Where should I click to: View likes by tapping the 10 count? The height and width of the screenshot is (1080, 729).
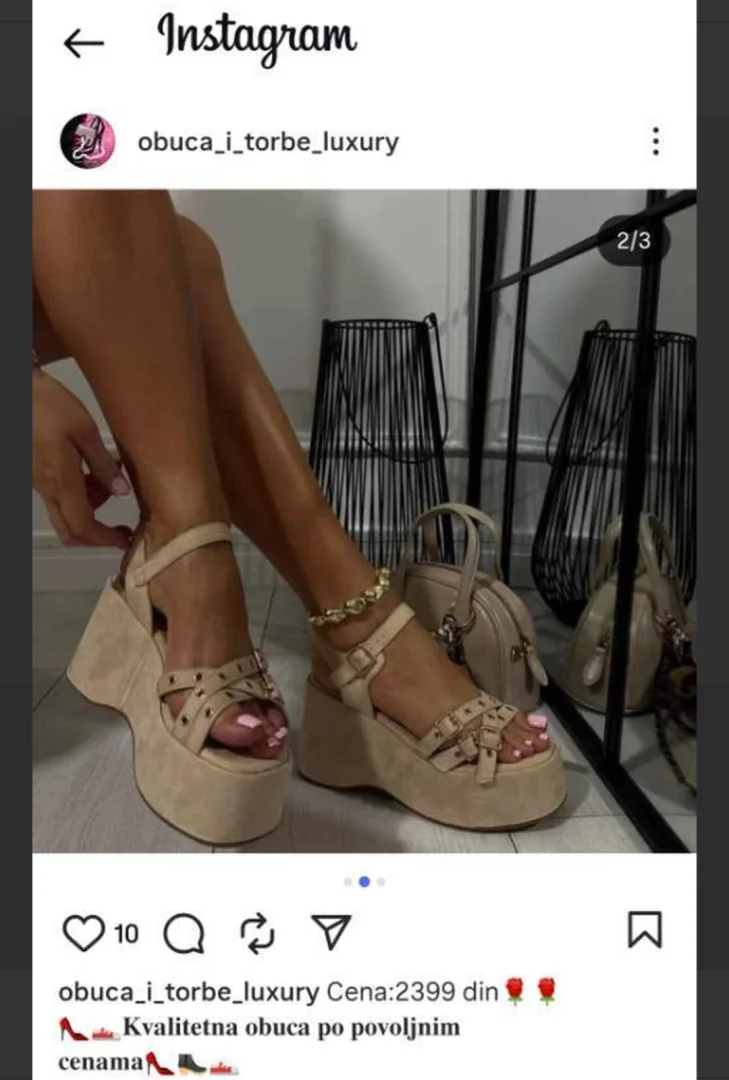pyautogui.click(x=122, y=933)
